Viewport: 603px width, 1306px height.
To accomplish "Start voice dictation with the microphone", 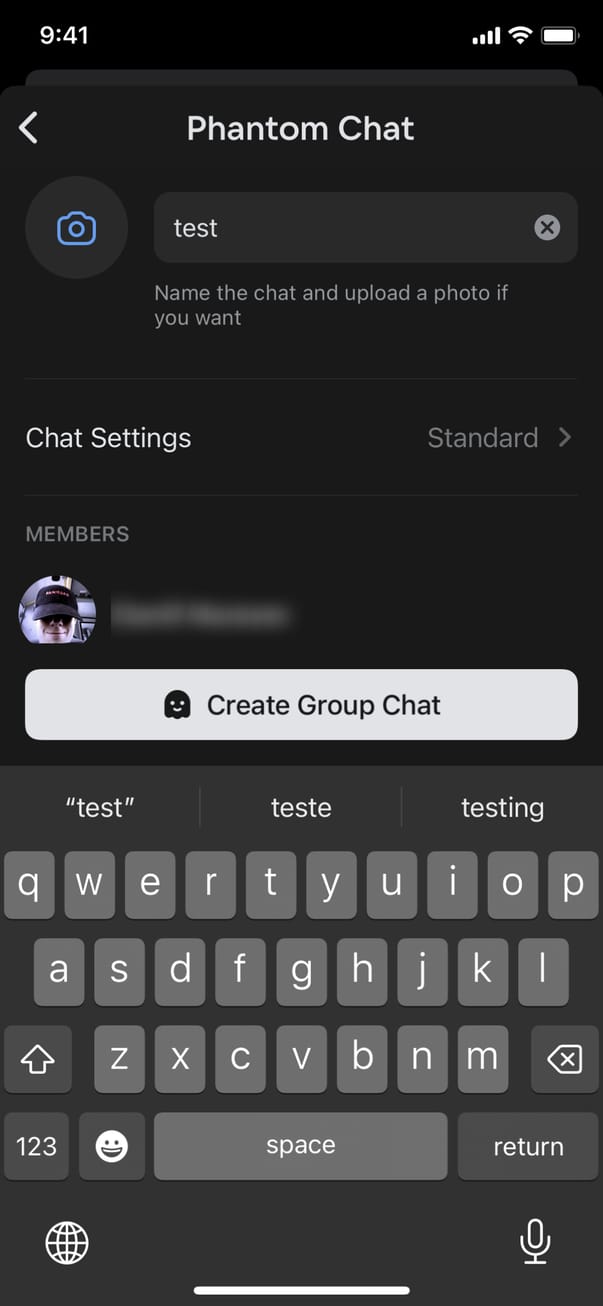I will (535, 1243).
